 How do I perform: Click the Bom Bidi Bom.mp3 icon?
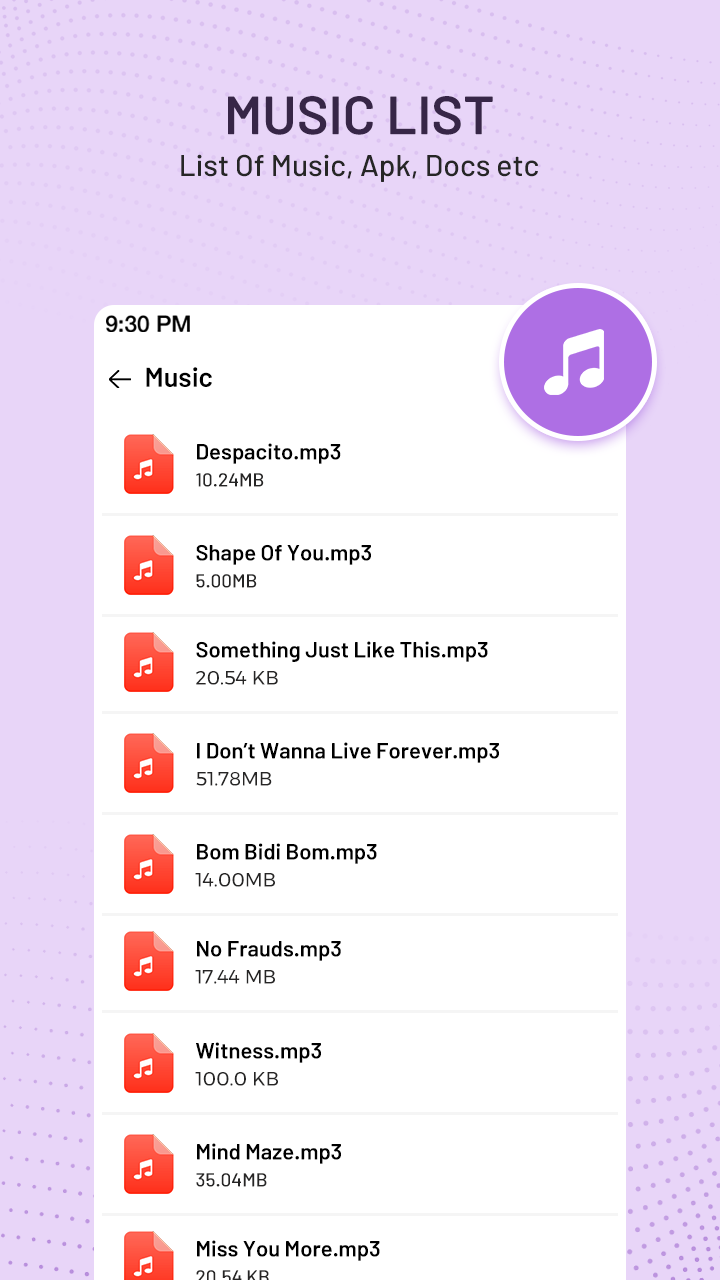click(x=148, y=864)
